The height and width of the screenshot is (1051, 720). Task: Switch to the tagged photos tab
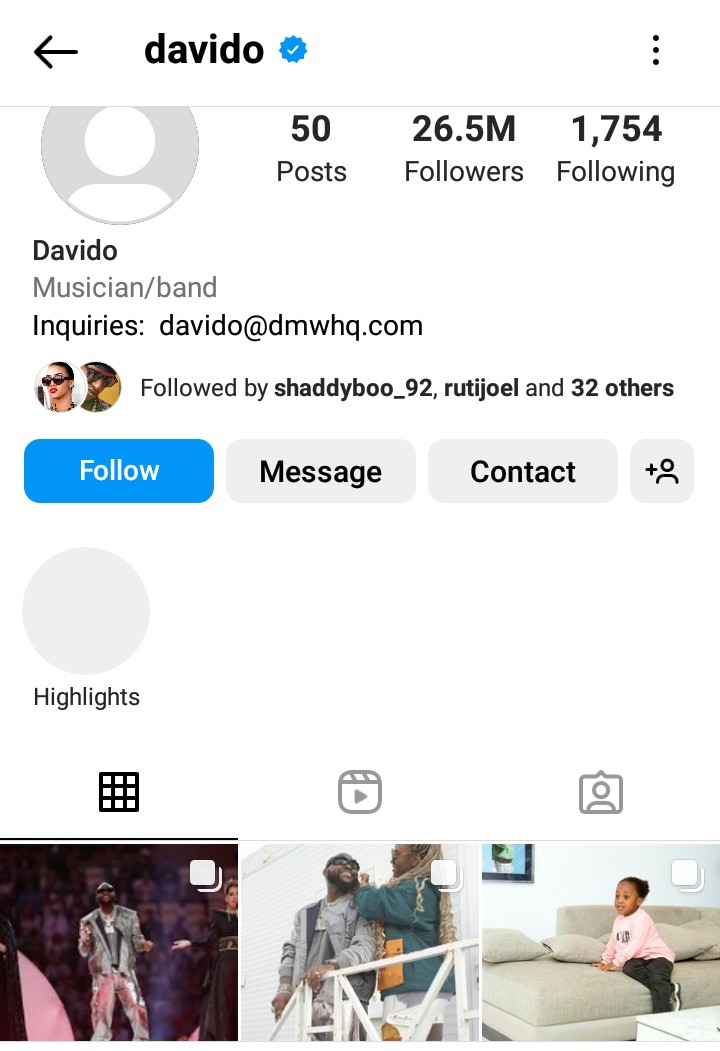tap(600, 793)
